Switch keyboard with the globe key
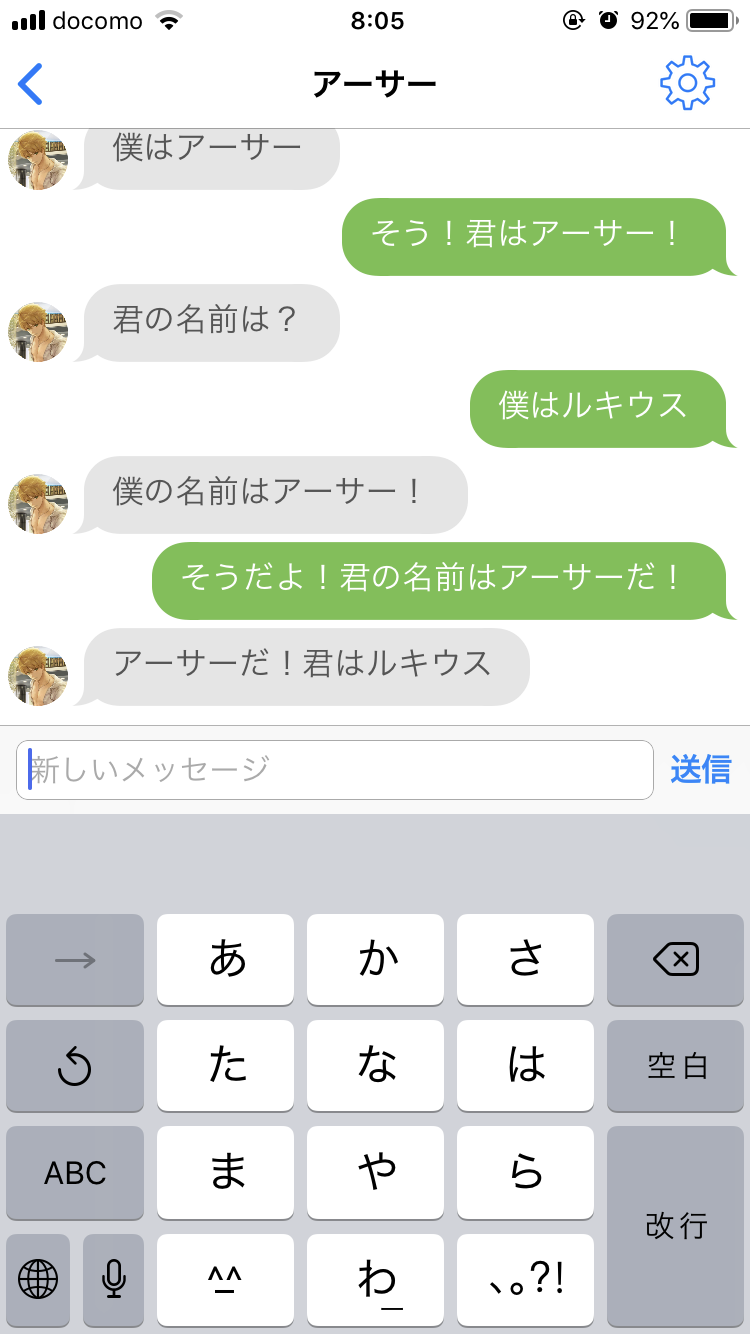Viewport: 750px width, 1334px height. [39, 1279]
